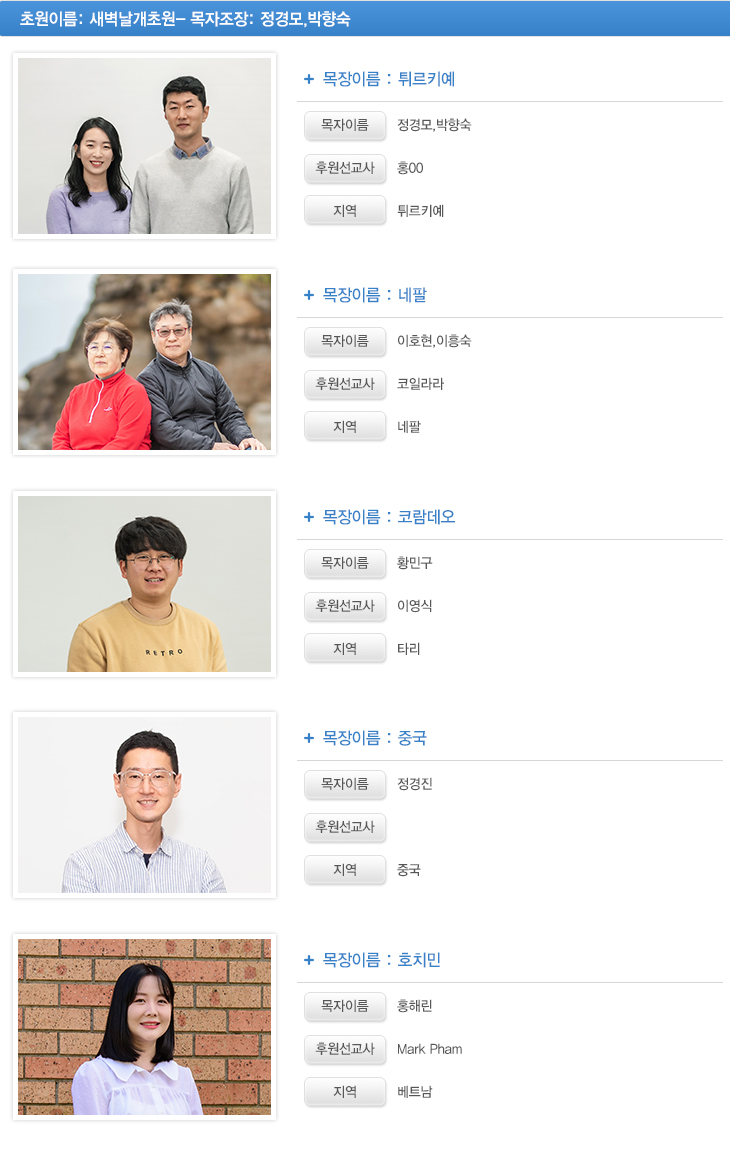This screenshot has width=730, height=1150.
Task: Open the 튀르키예 ranch photo
Action: [x=144, y=146]
